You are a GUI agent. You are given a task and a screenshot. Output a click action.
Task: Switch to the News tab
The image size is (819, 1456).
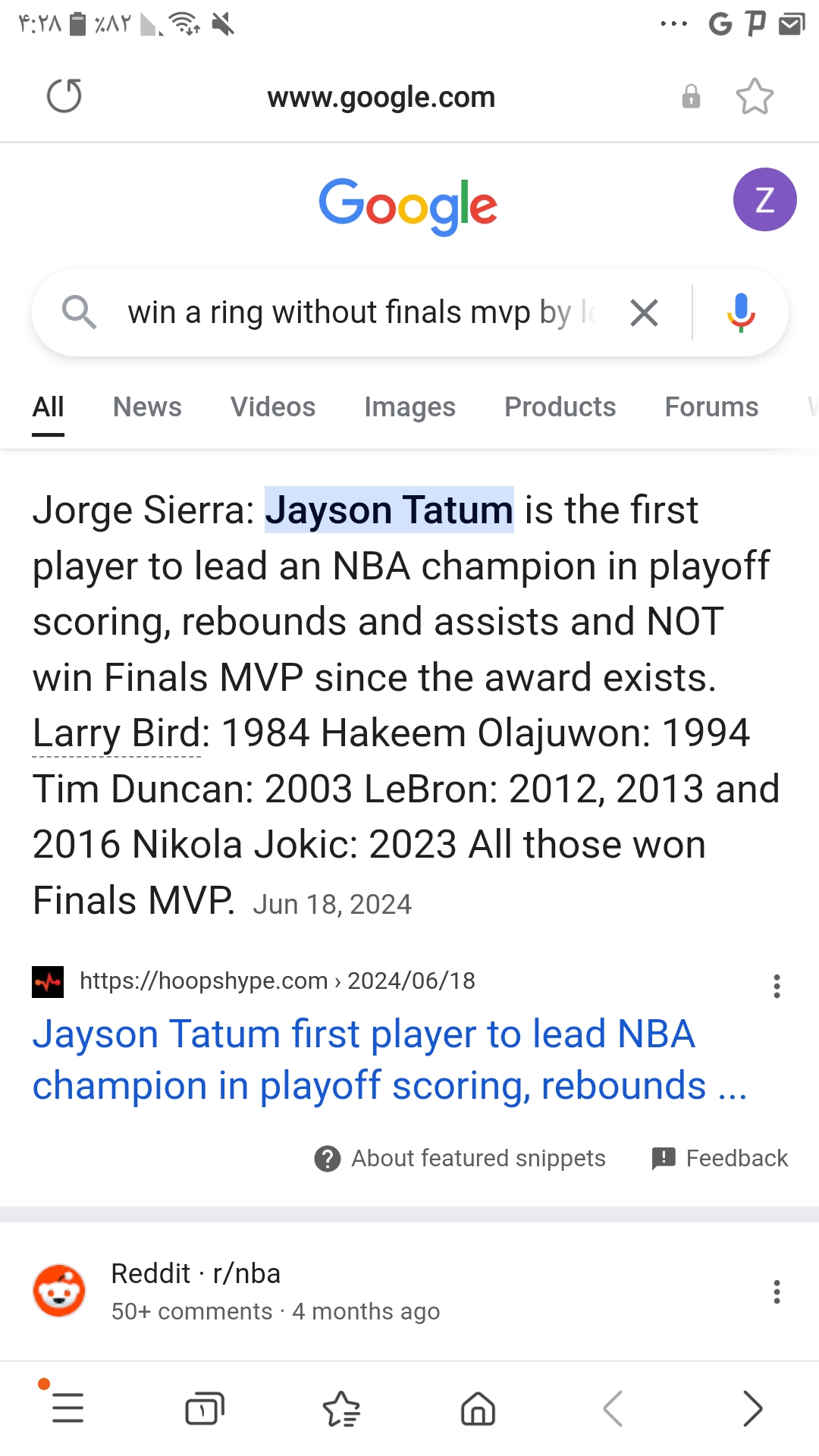(x=147, y=407)
